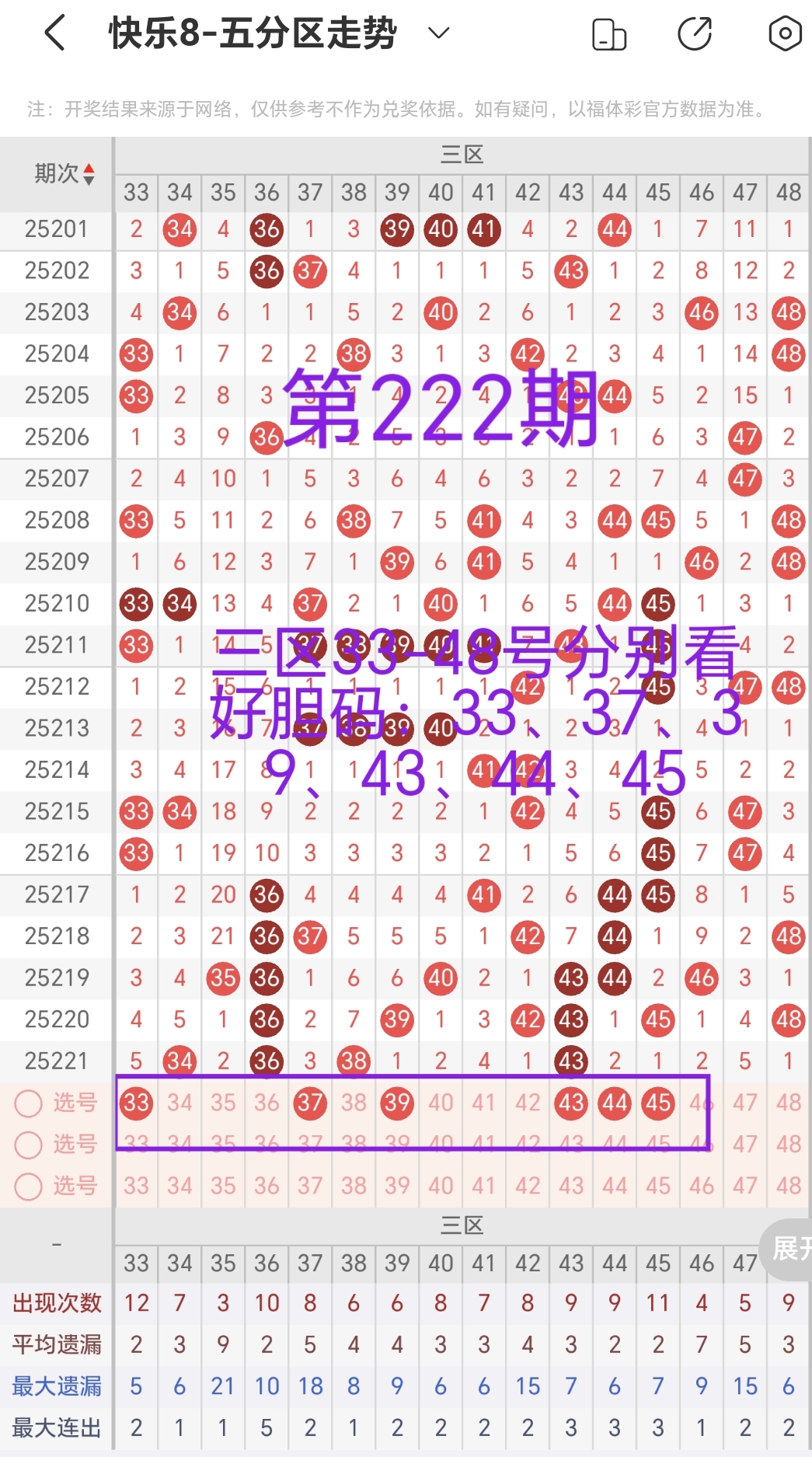Select the third 选号 radio circle
This screenshot has width=812, height=1457.
coord(29,1186)
